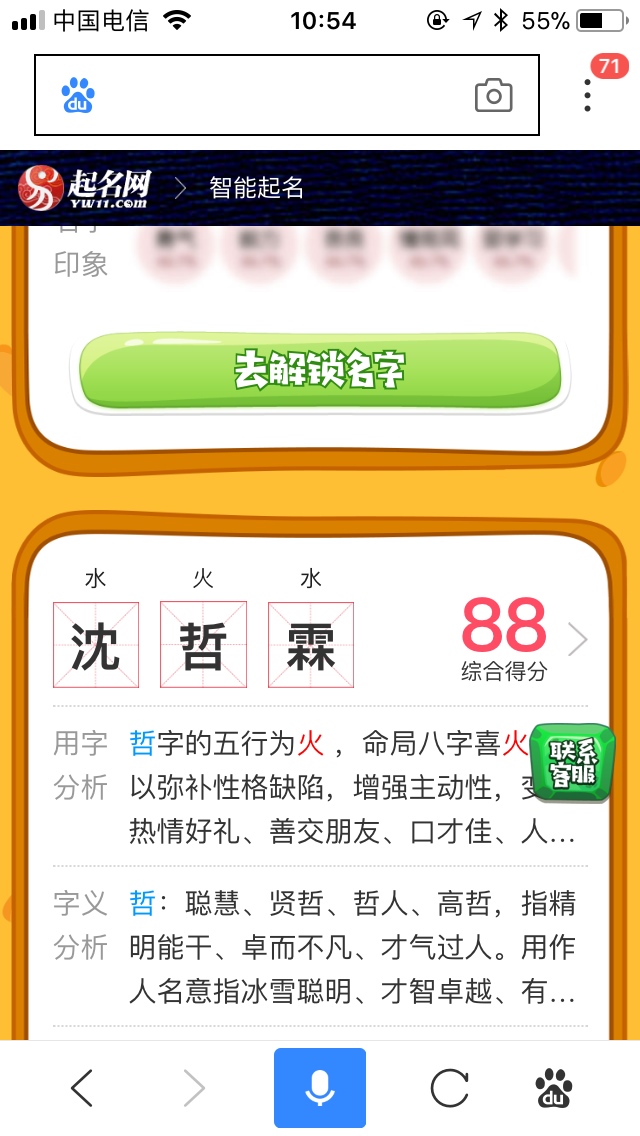Image resolution: width=640 pixels, height=1136 pixels.
Task: Tap the 去解锁名字 green button
Action: (x=320, y=371)
